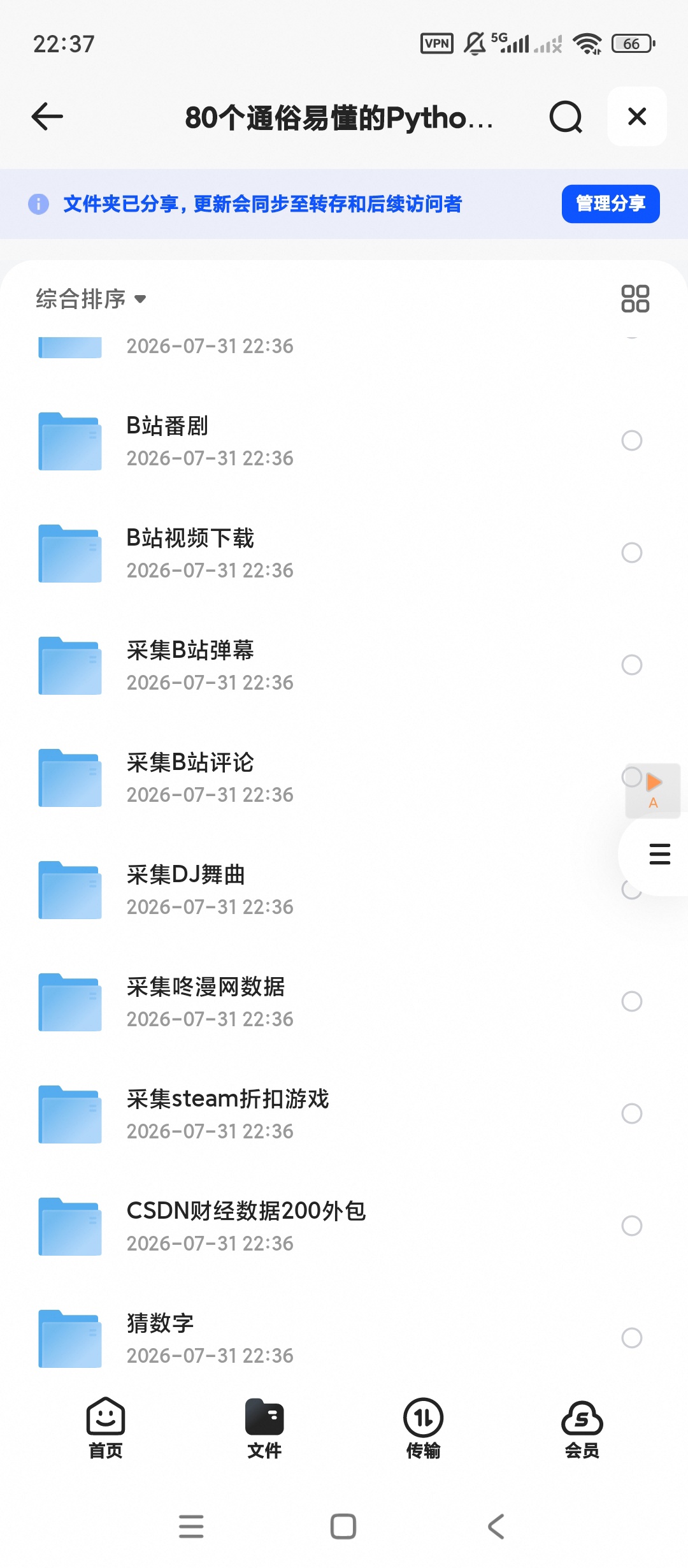Switch to the 首页 tab

(106, 1428)
